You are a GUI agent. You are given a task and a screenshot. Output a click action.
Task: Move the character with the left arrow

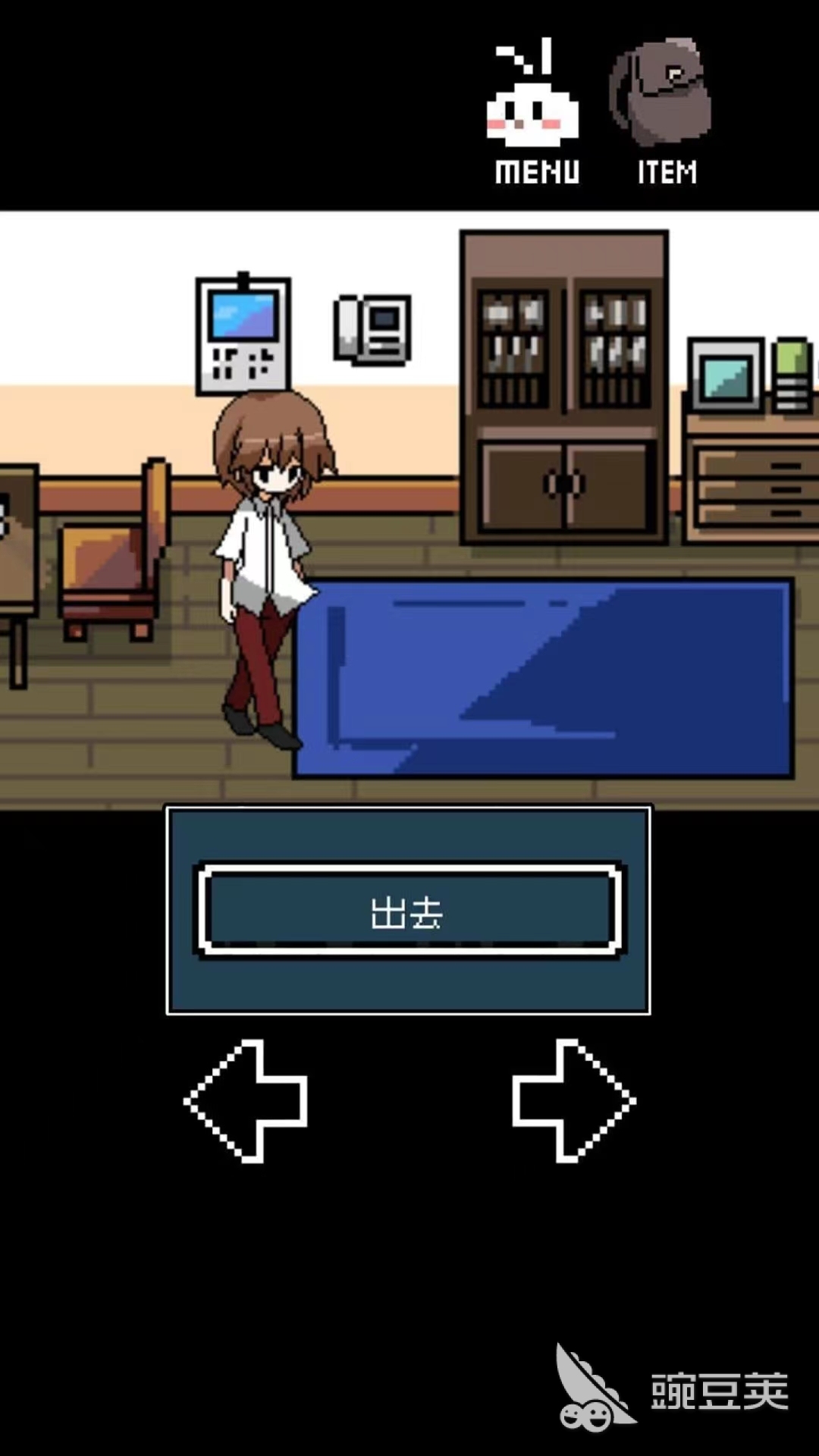[x=247, y=1101]
